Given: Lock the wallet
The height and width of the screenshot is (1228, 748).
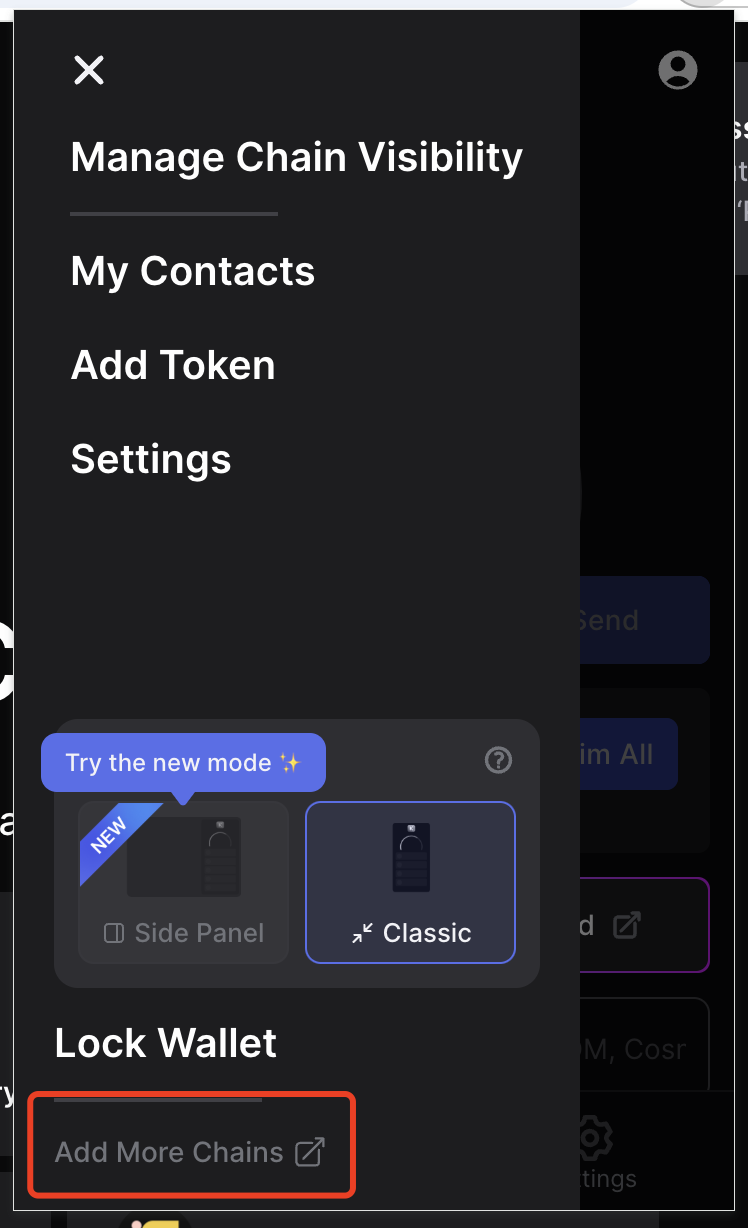Looking at the screenshot, I should pyautogui.click(x=166, y=1044).
